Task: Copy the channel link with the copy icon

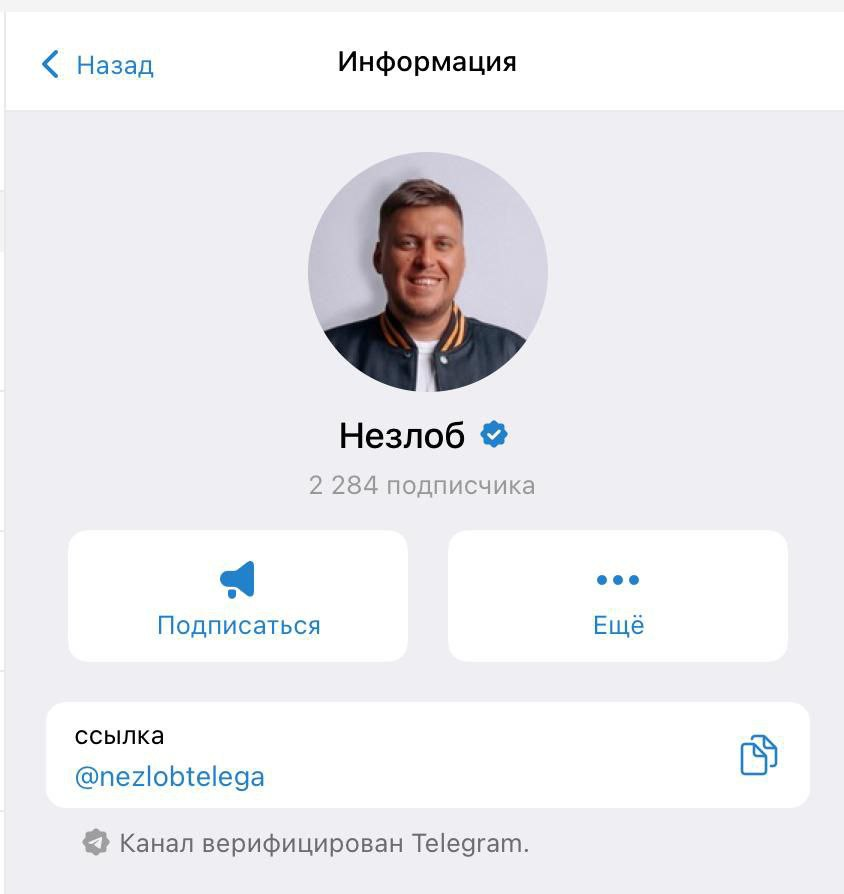Action: click(x=758, y=755)
